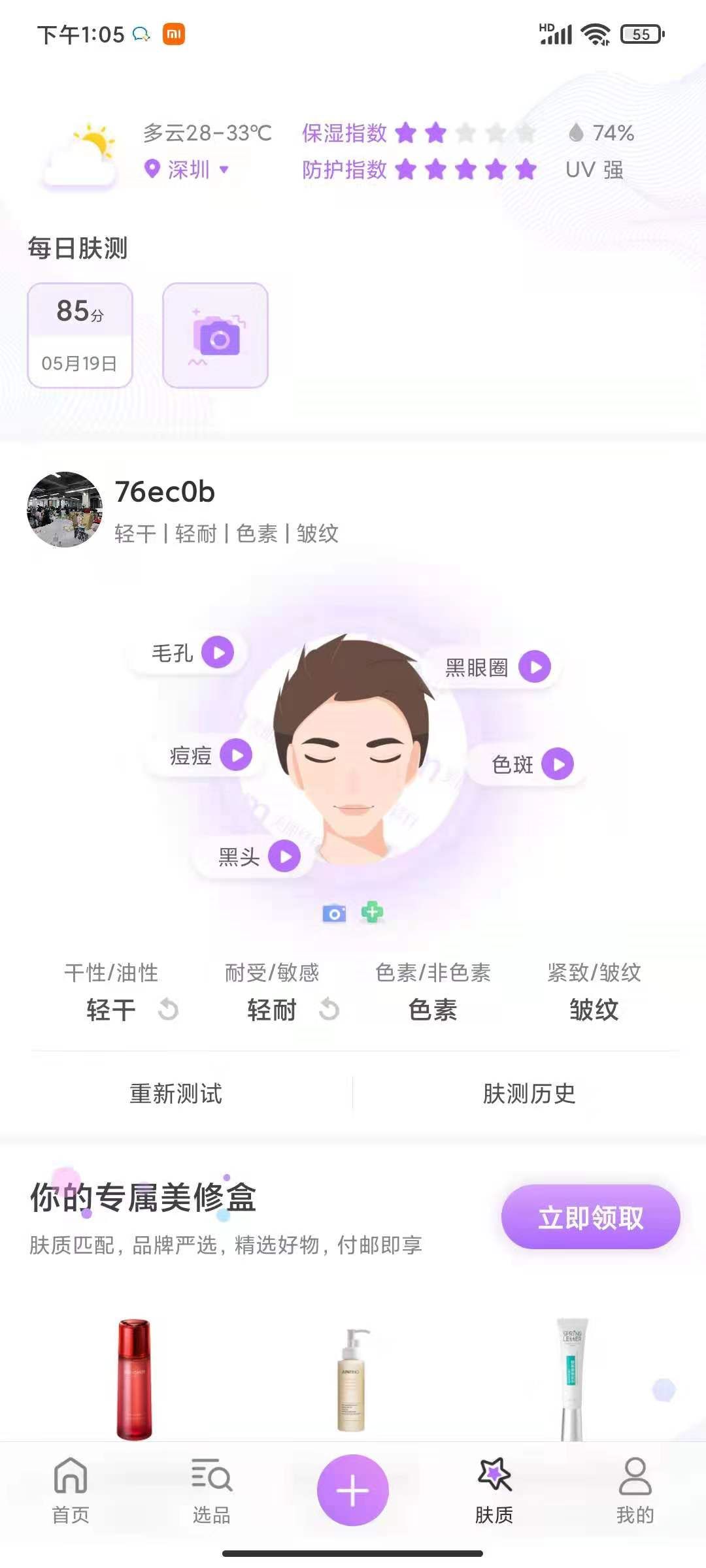This screenshot has width=706, height=1568.
Task: Take a new daily skin test photo
Action: 215,335
